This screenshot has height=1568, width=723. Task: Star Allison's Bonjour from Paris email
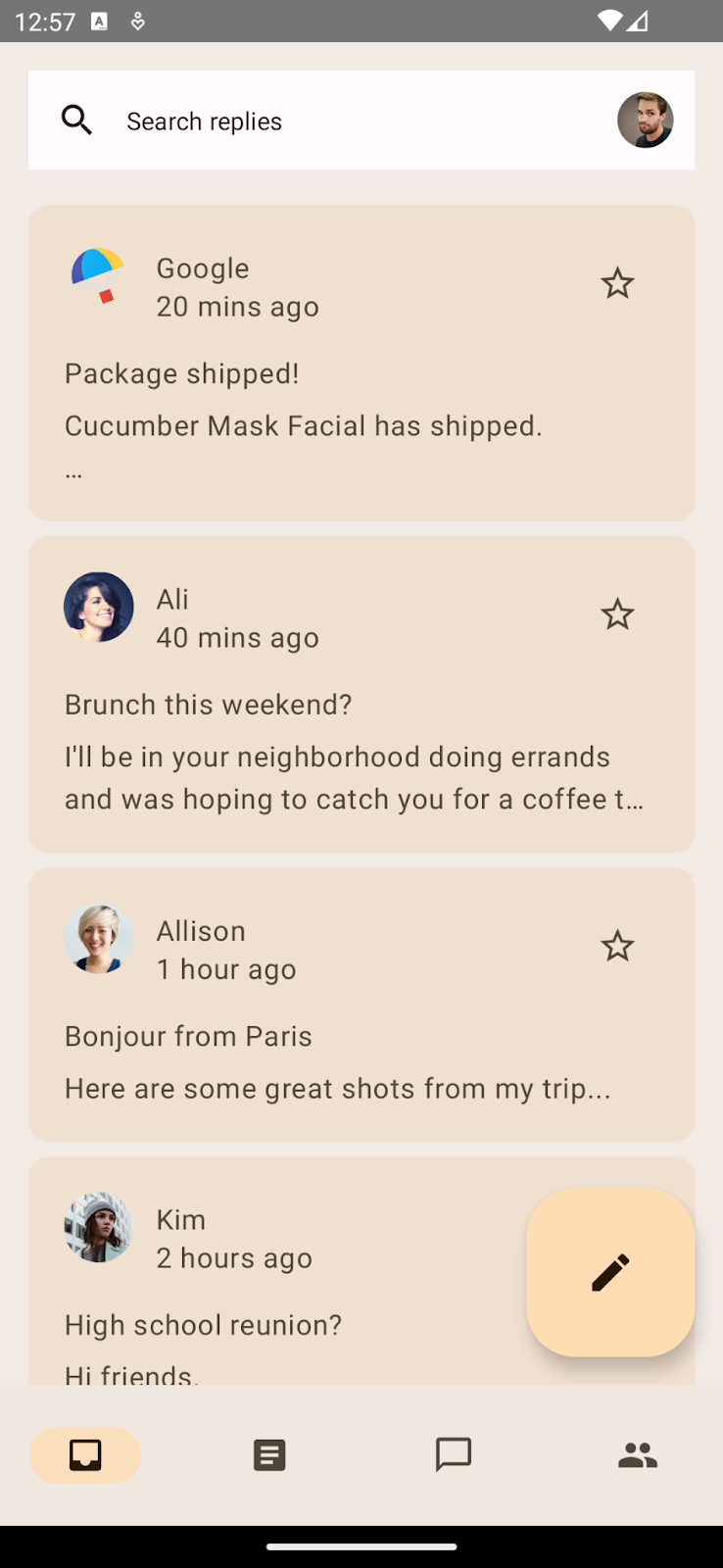point(617,946)
